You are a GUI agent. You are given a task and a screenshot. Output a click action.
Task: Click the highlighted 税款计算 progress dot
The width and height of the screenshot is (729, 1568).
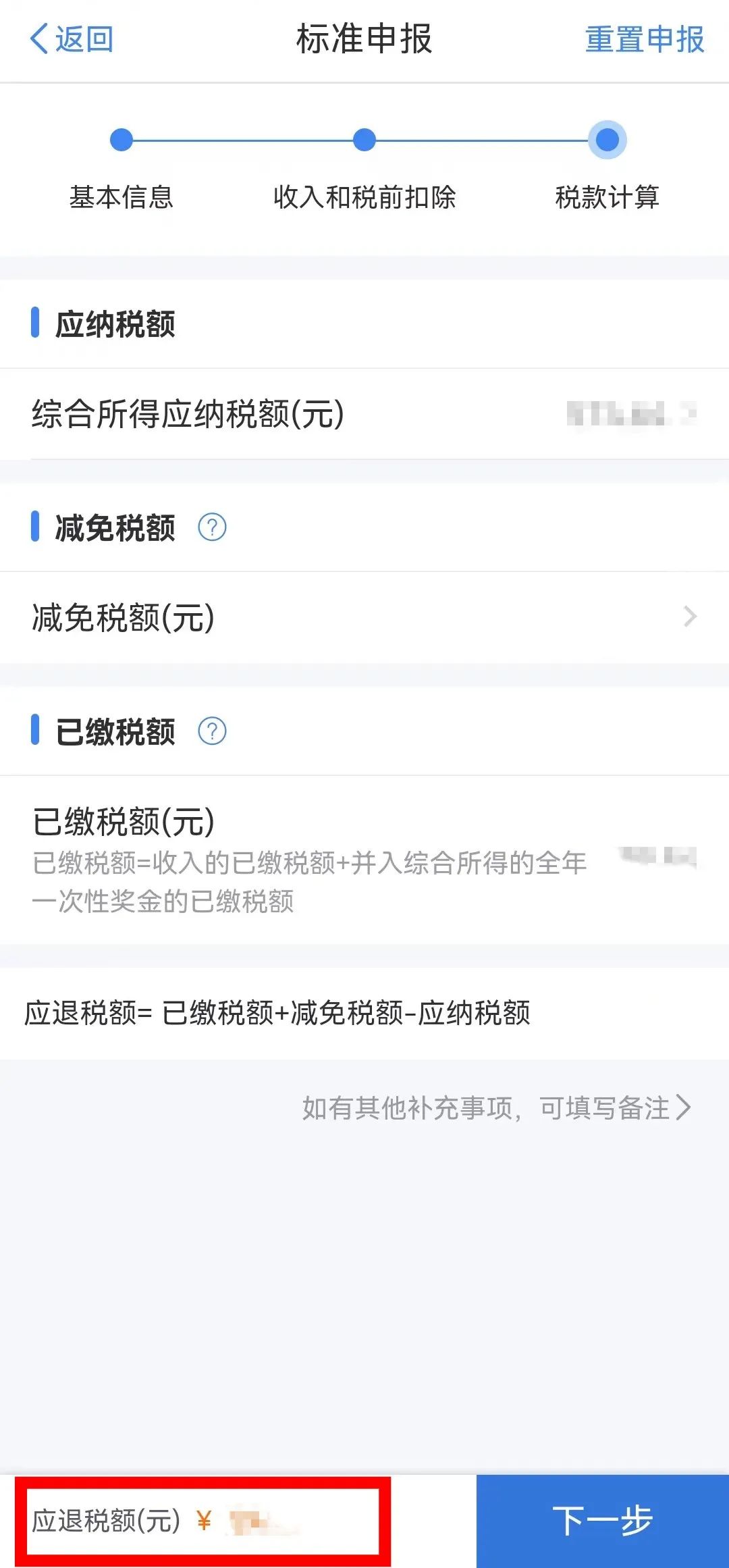(x=606, y=140)
